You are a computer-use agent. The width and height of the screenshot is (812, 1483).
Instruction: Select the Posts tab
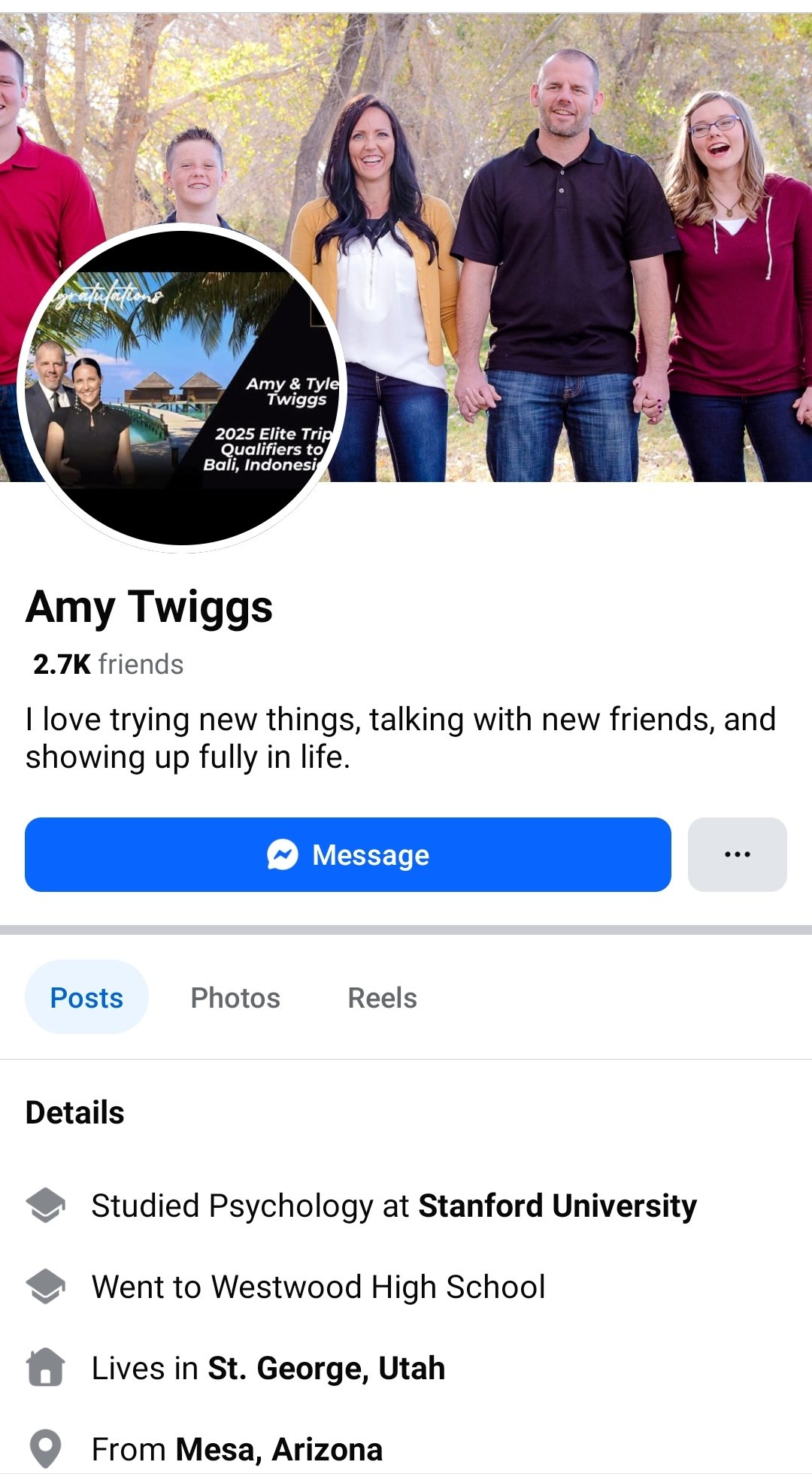pos(86,997)
